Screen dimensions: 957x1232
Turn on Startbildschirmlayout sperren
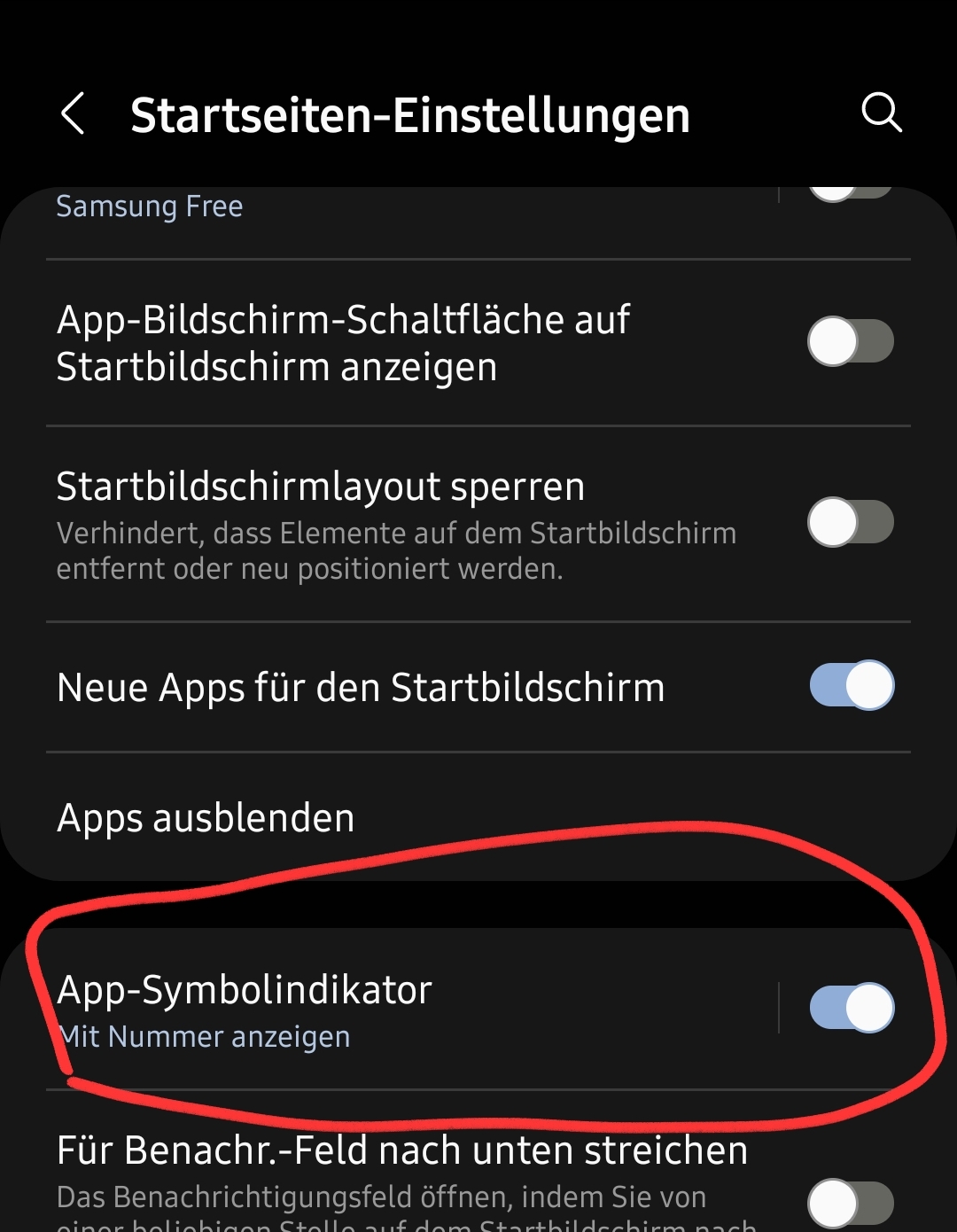click(850, 522)
